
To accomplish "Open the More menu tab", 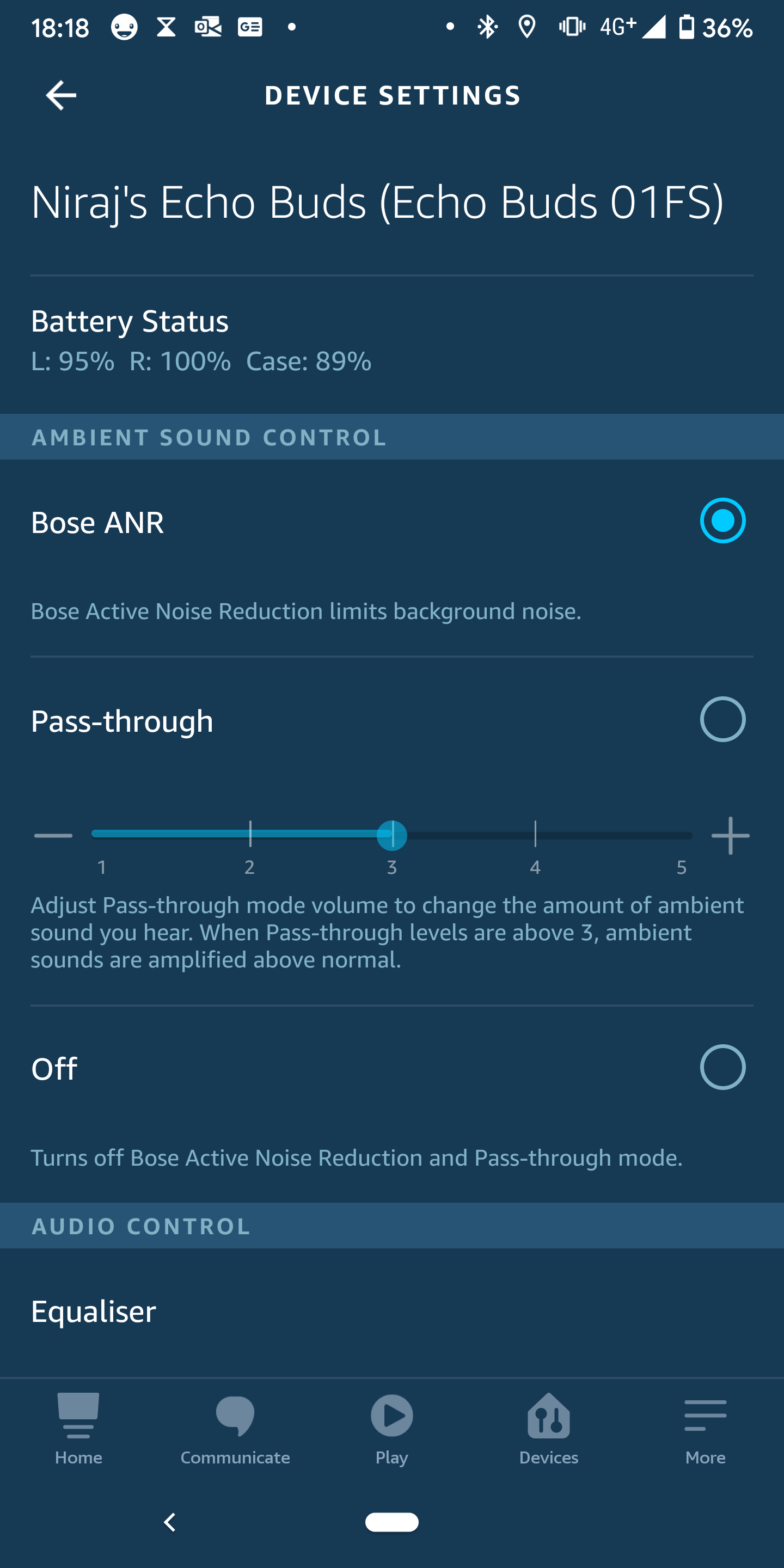I will (705, 1429).
